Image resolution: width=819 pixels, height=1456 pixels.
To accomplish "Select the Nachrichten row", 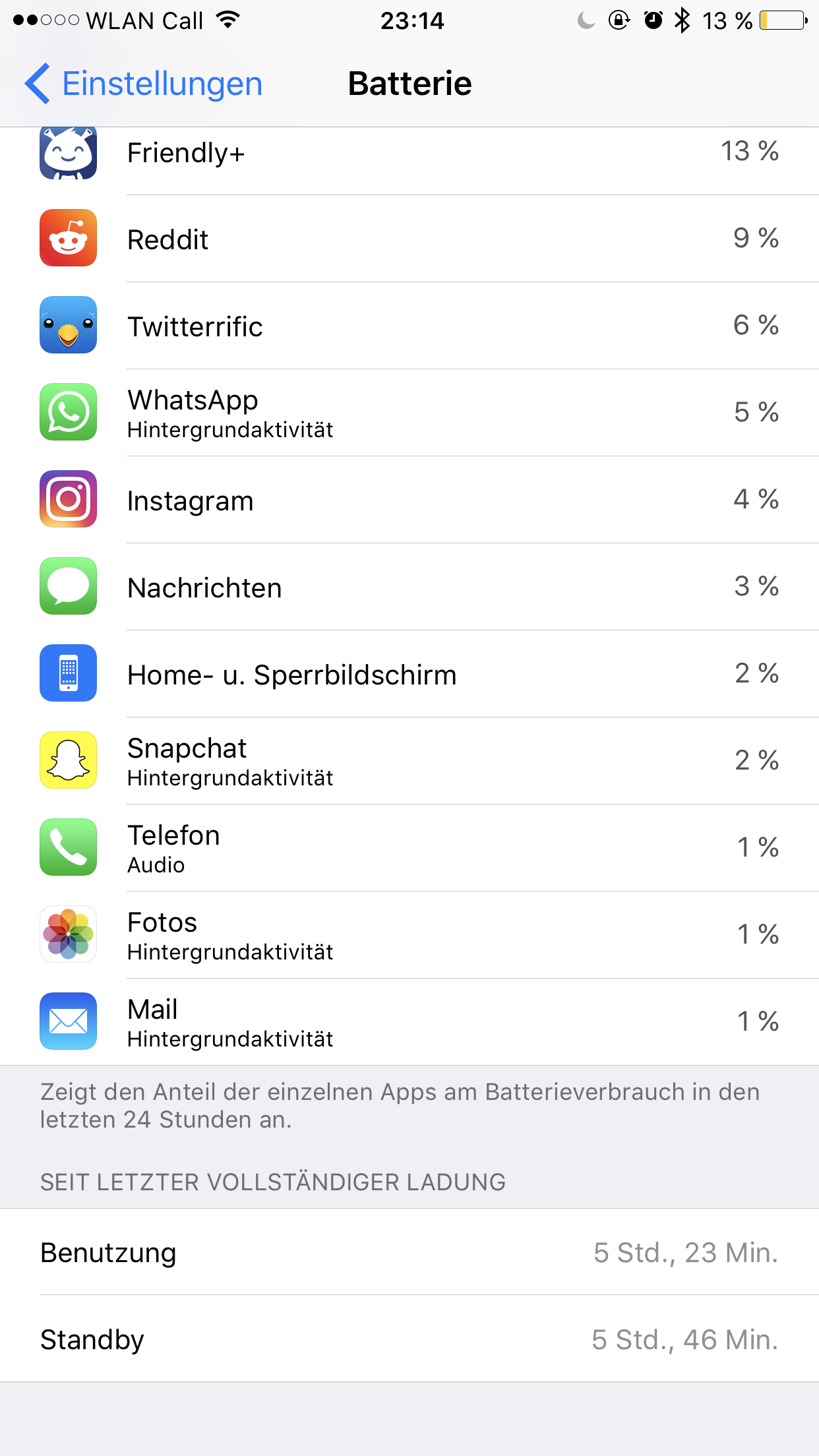I will (x=409, y=587).
